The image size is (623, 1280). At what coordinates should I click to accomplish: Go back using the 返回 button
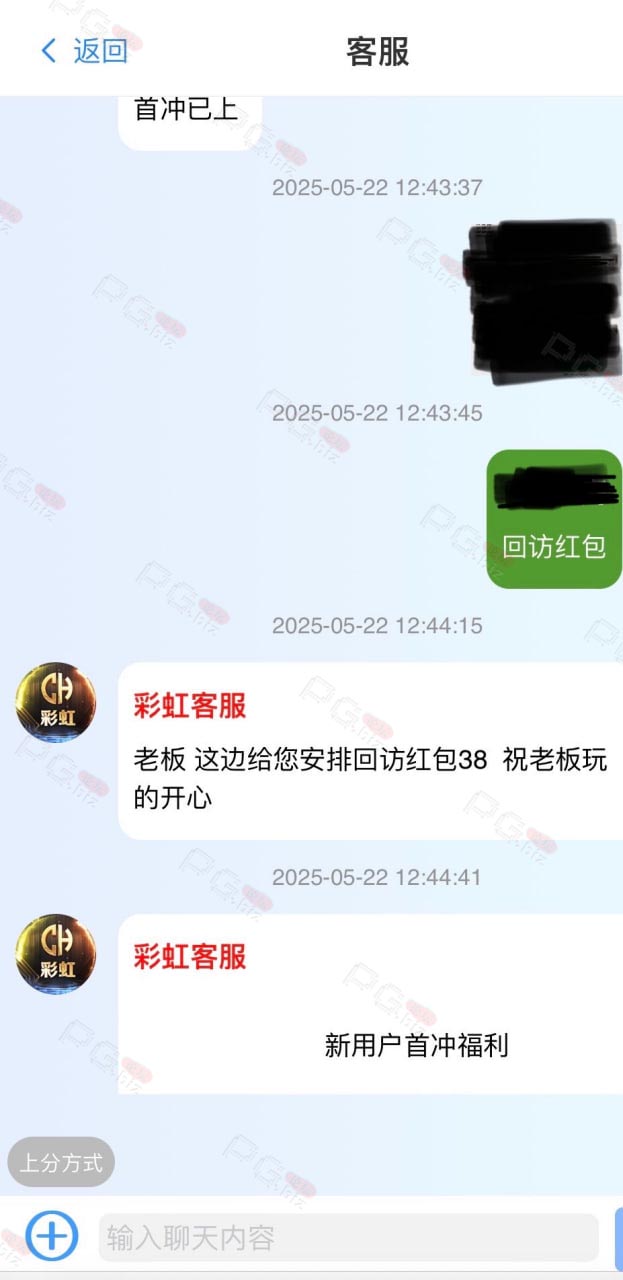[x=84, y=51]
